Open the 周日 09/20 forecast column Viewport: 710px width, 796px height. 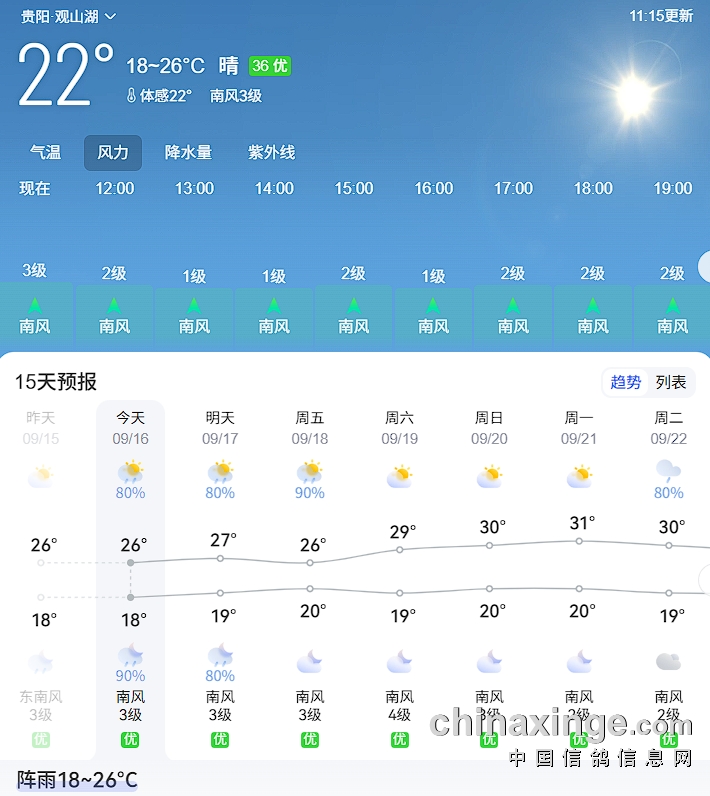click(x=489, y=580)
